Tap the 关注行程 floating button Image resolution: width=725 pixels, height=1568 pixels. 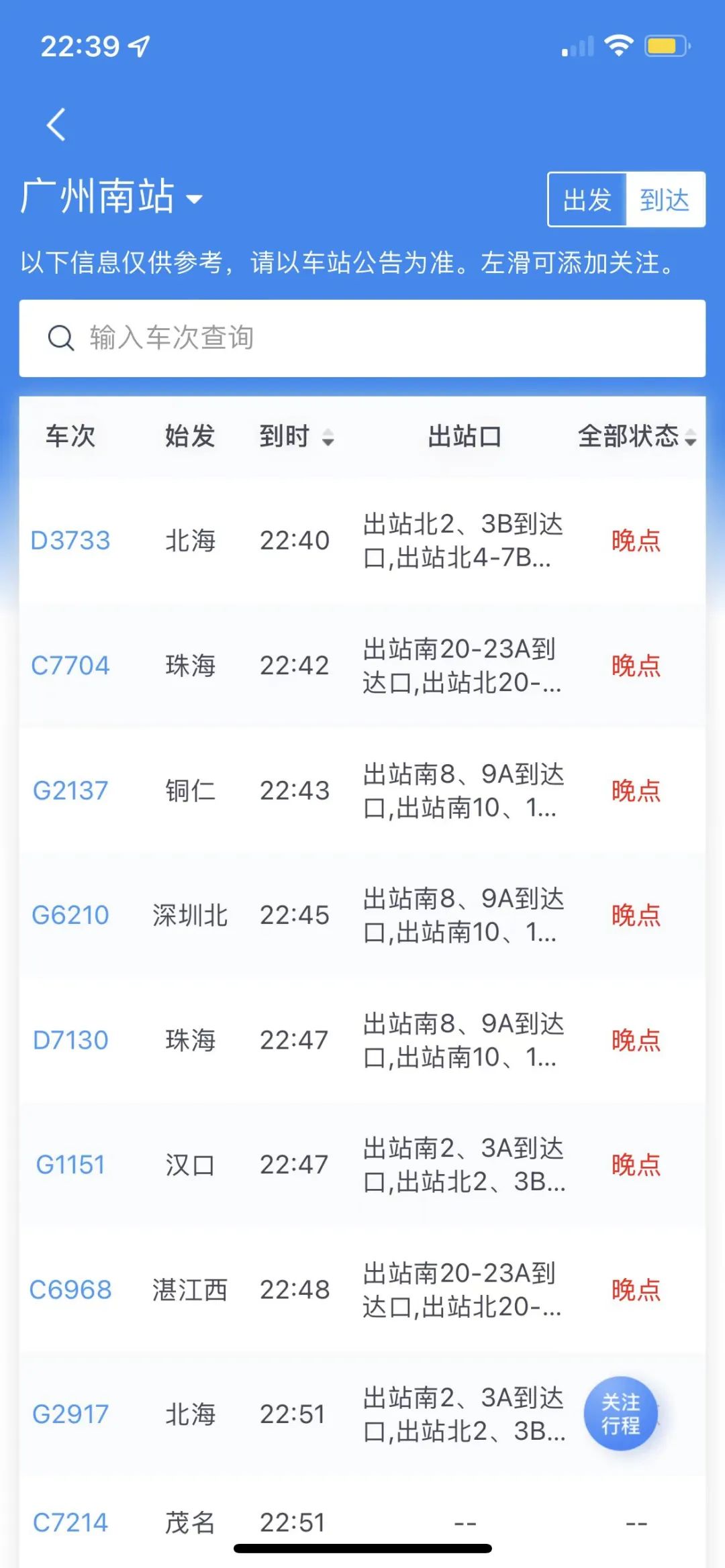620,1414
